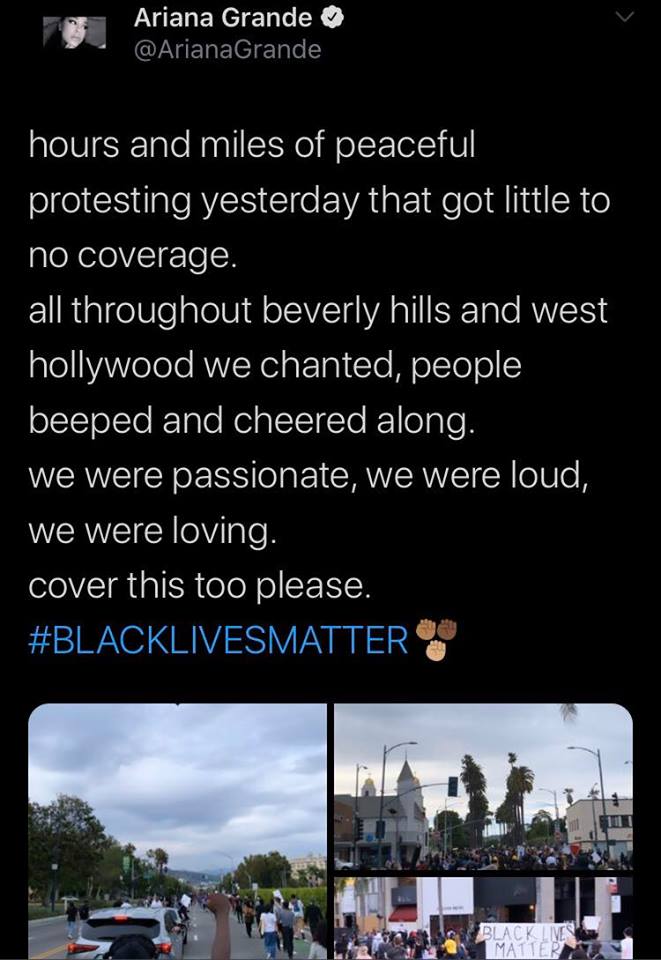
Task: Visit the @ArianaGrande profile via the handle
Action: pyautogui.click(x=228, y=50)
